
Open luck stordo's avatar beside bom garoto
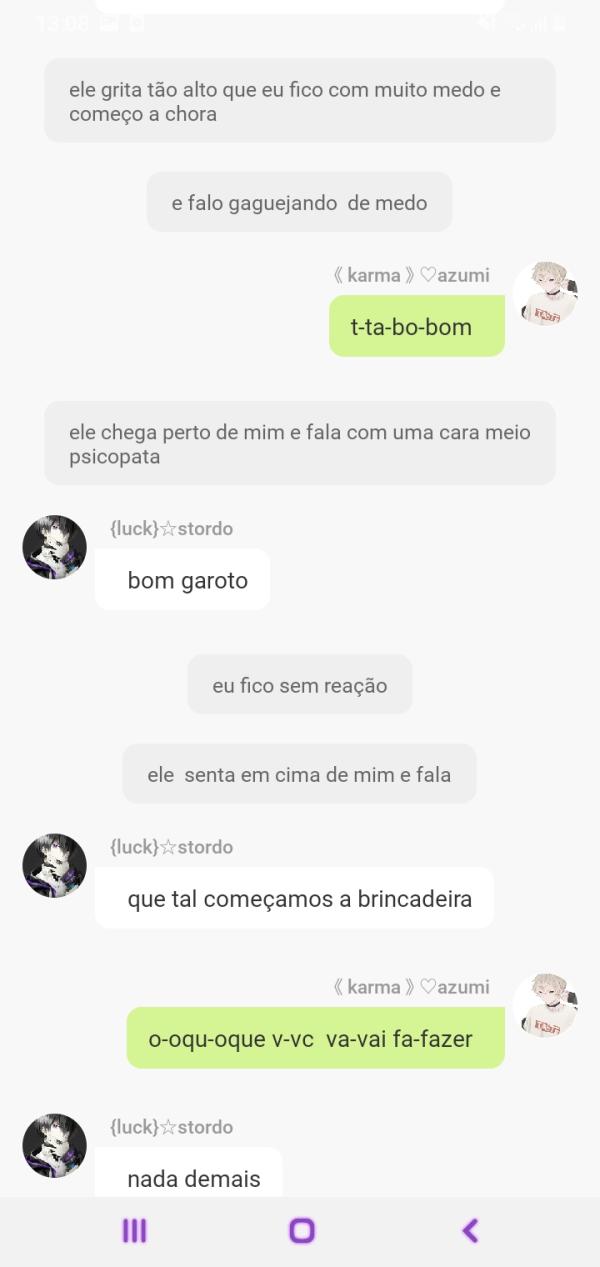(x=54, y=547)
